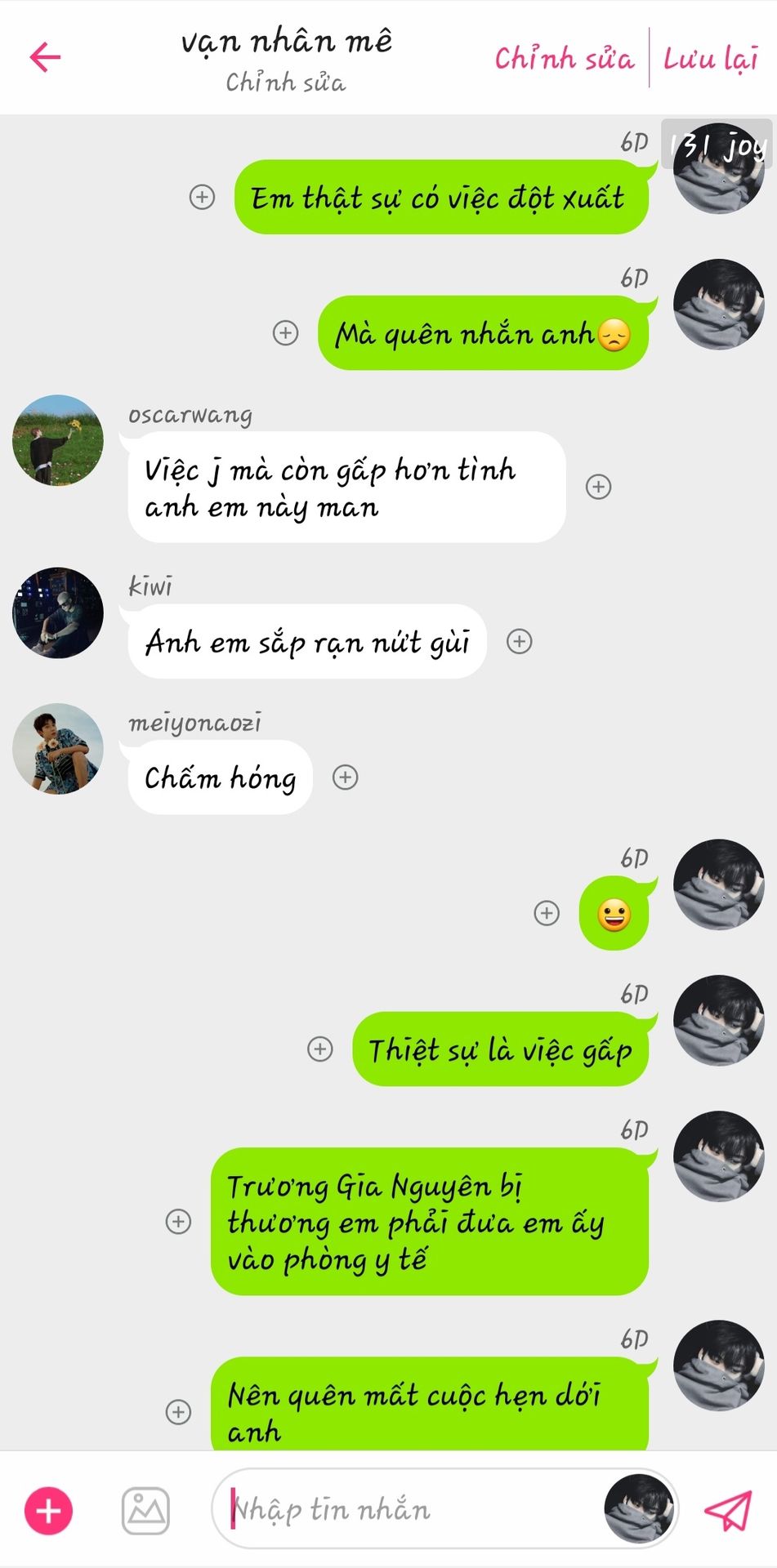
Task: Focus the Nhập tin nhắn field
Action: pos(409,1509)
